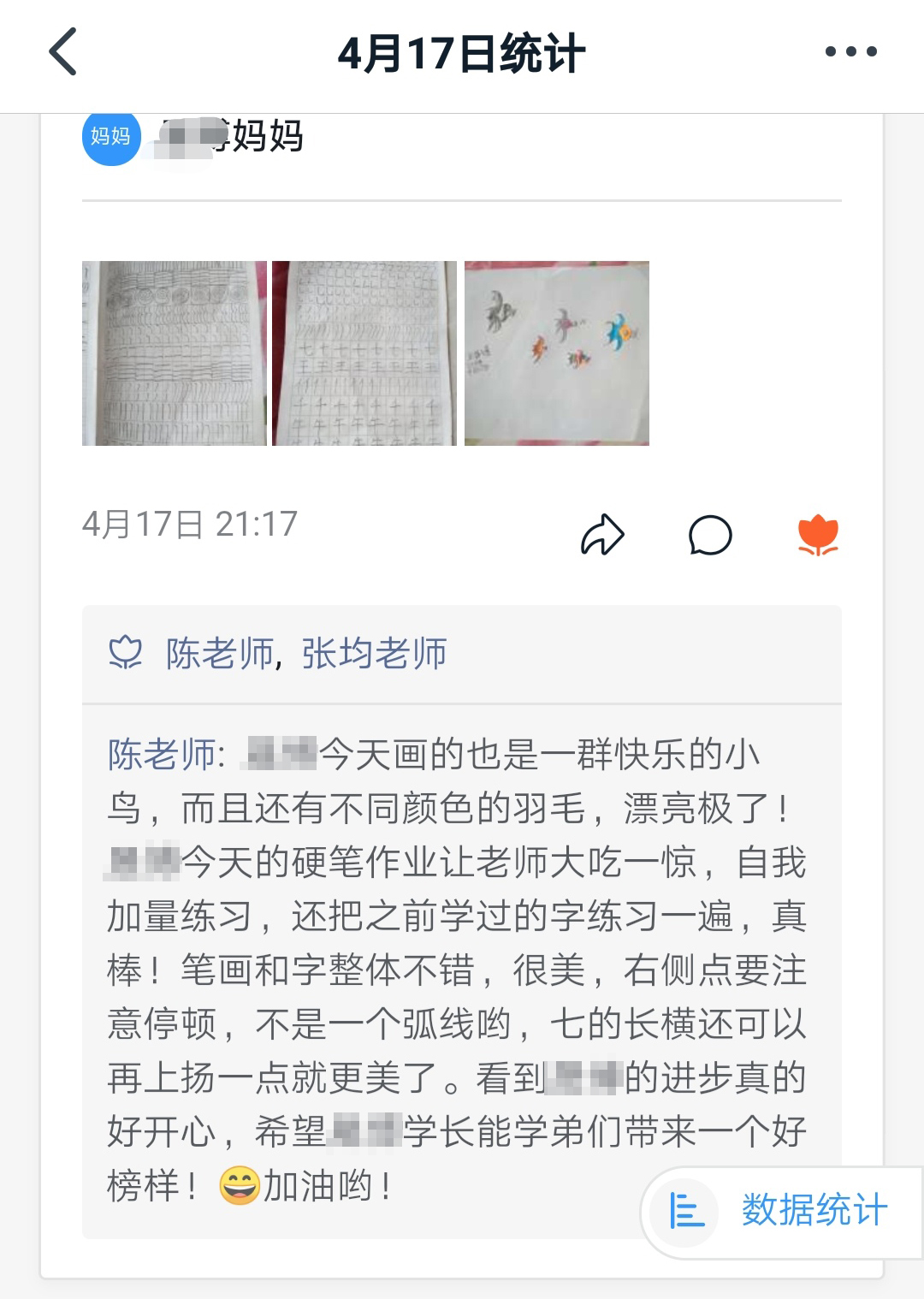This screenshot has height=1299, width=924.
Task: Open the 妈妈 avatar profile
Action: coord(111,137)
